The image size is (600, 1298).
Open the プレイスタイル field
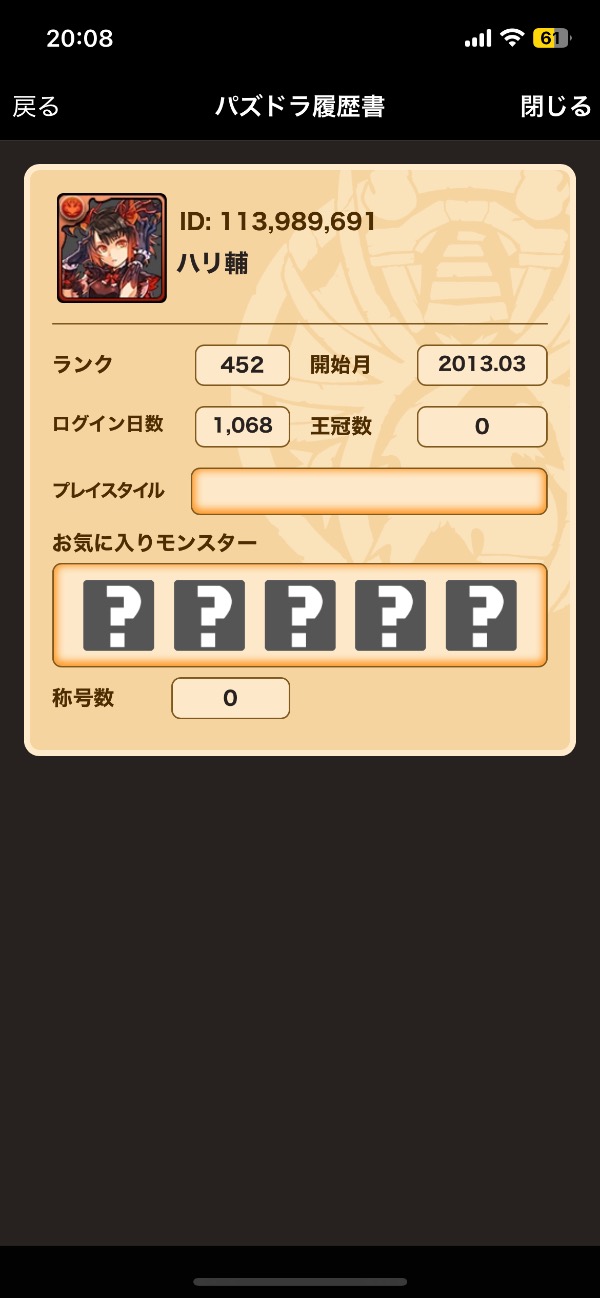pos(369,491)
